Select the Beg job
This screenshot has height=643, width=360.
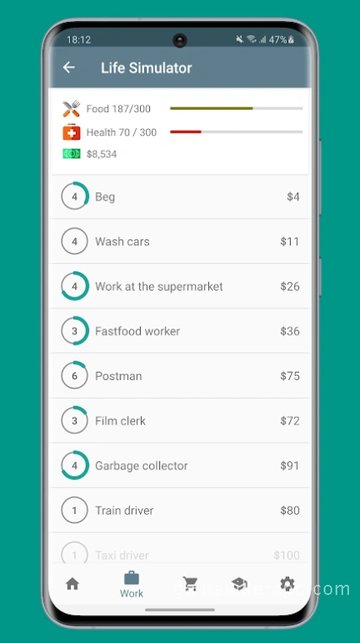pyautogui.click(x=180, y=197)
